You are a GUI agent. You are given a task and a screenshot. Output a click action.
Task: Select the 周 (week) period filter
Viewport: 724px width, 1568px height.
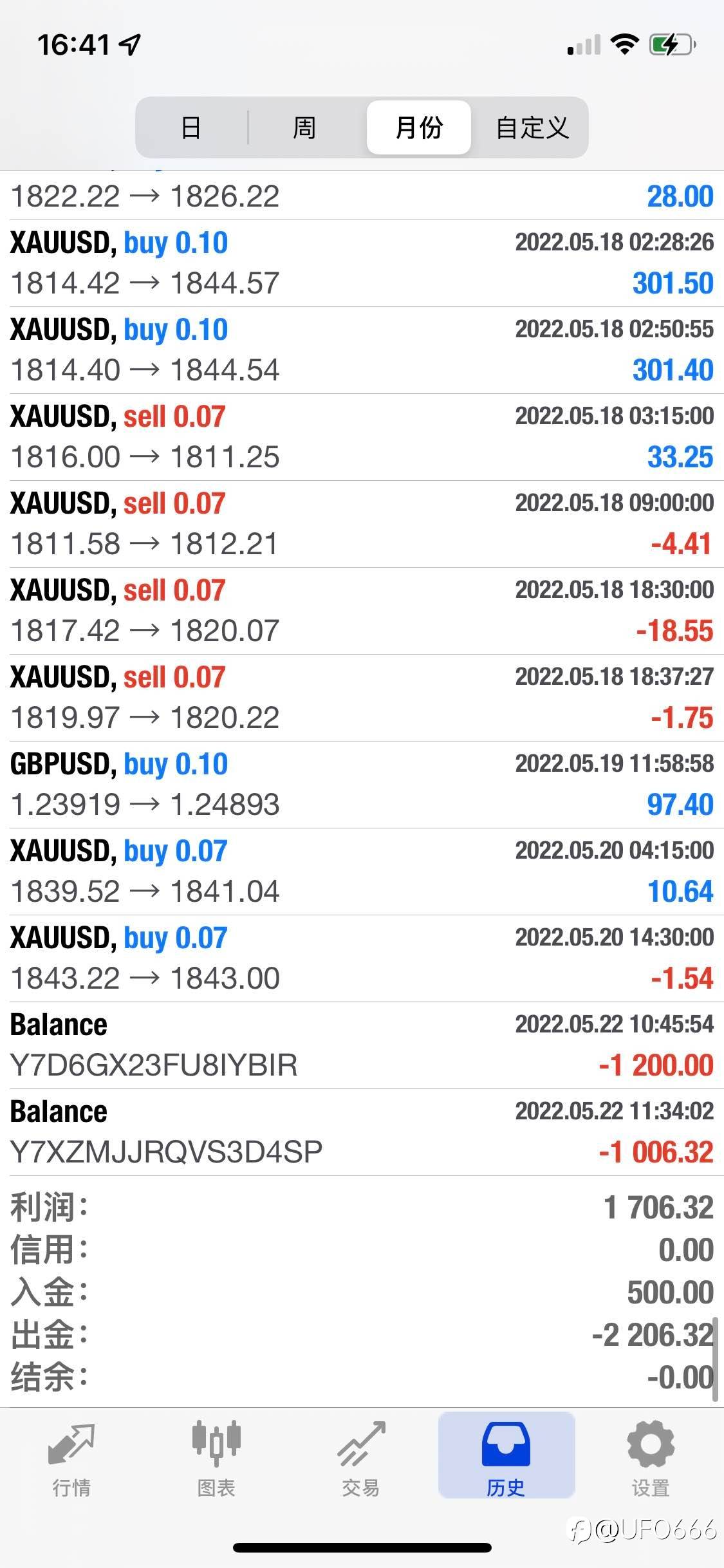click(304, 127)
